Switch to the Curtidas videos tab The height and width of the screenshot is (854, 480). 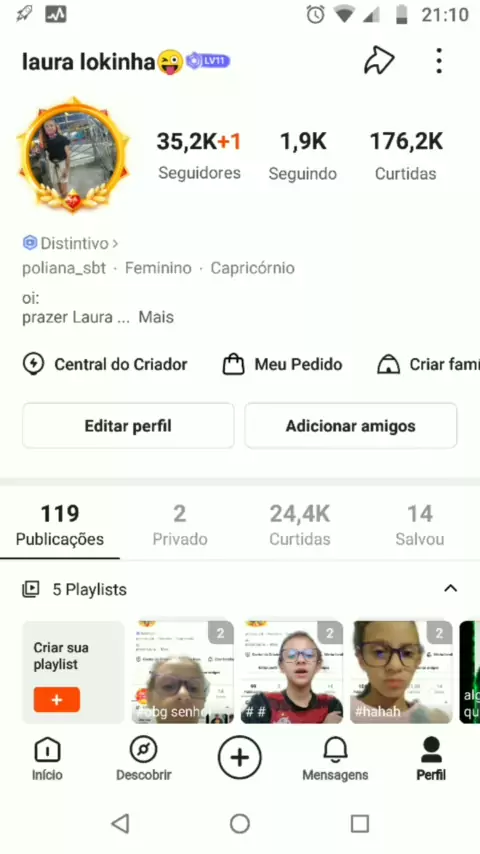pyautogui.click(x=300, y=525)
